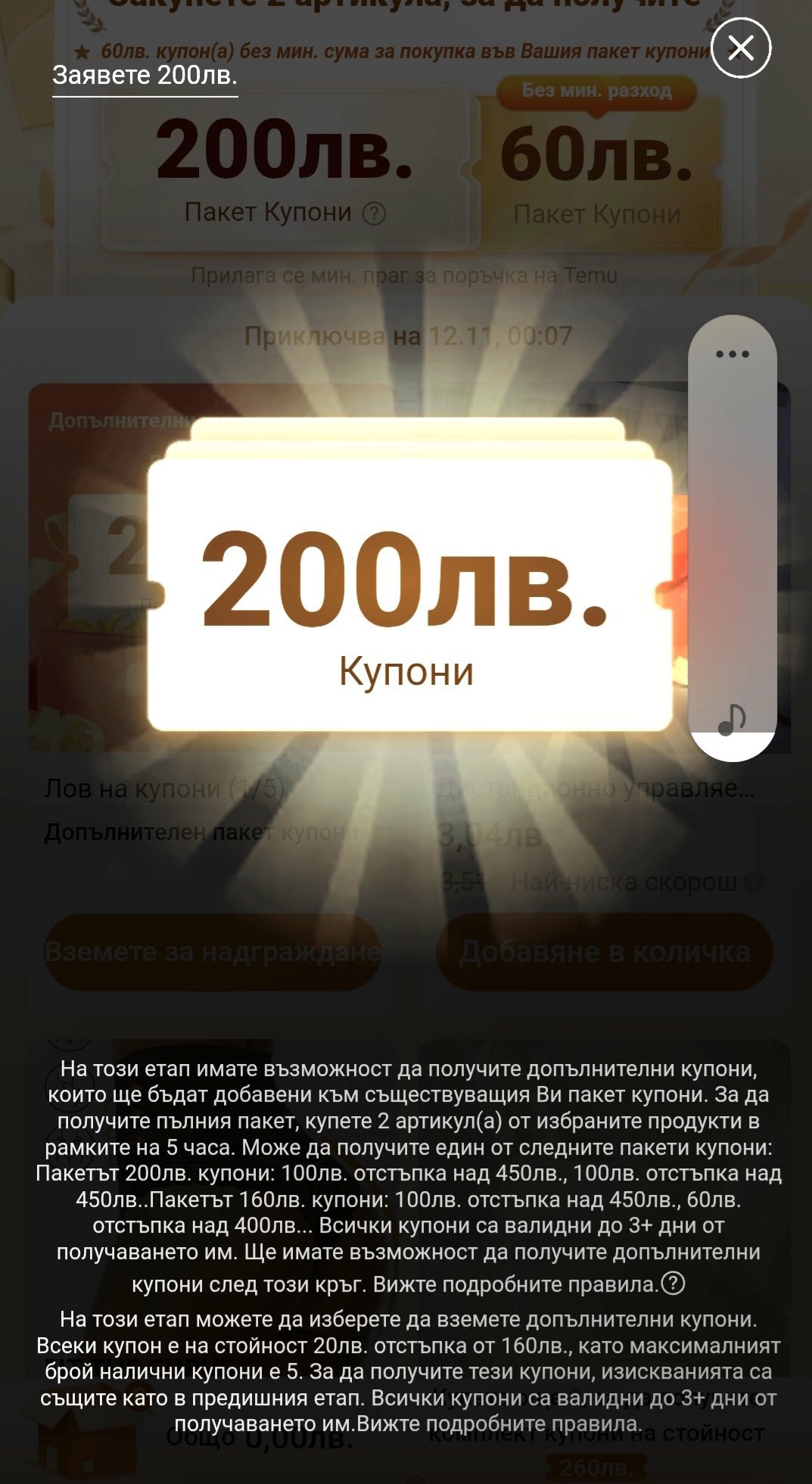
Task: Mute media with the music note icon
Action: point(732,720)
